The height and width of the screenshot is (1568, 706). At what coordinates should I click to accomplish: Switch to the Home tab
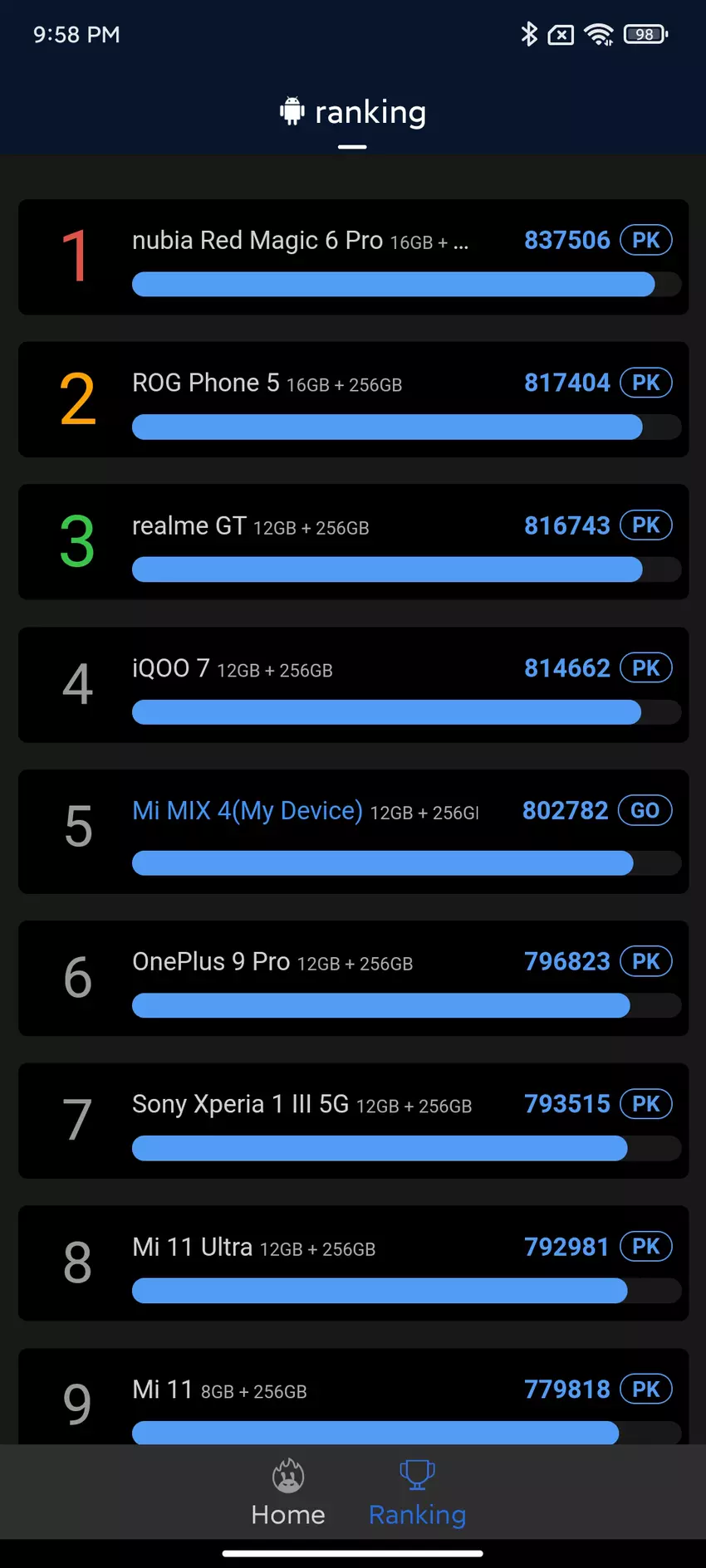[x=288, y=1493]
